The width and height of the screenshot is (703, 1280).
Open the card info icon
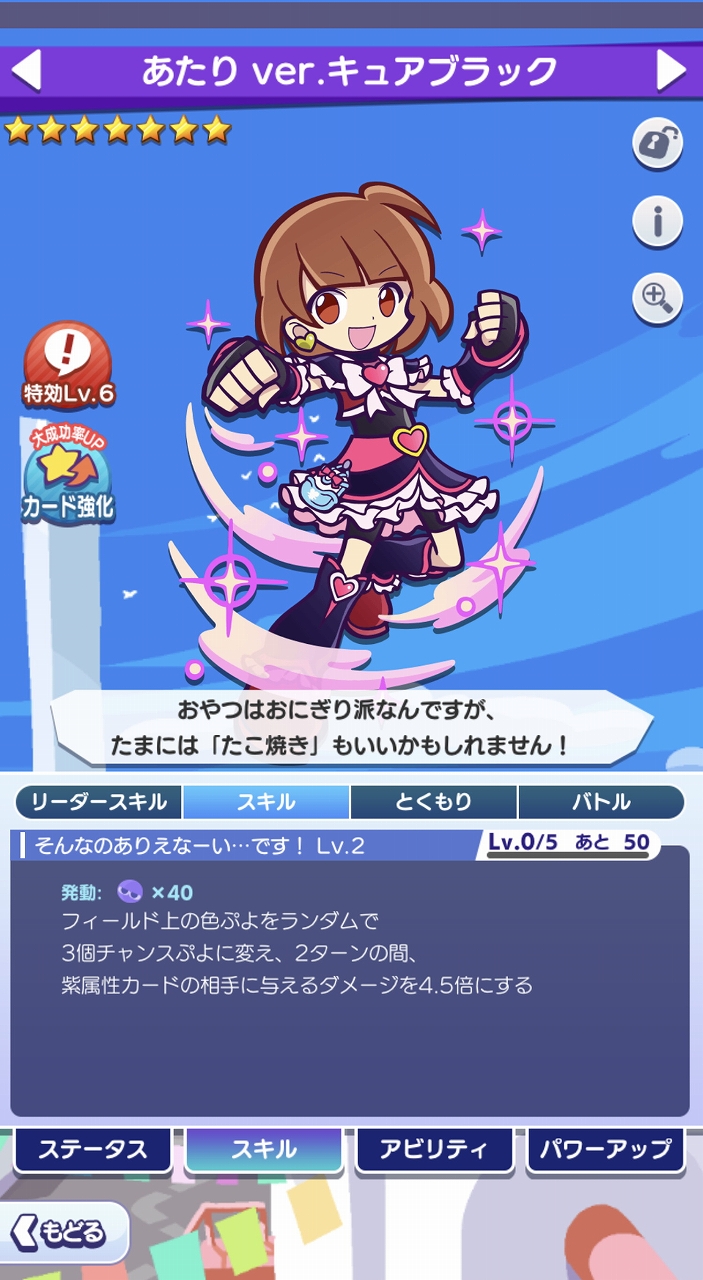pyautogui.click(x=657, y=222)
